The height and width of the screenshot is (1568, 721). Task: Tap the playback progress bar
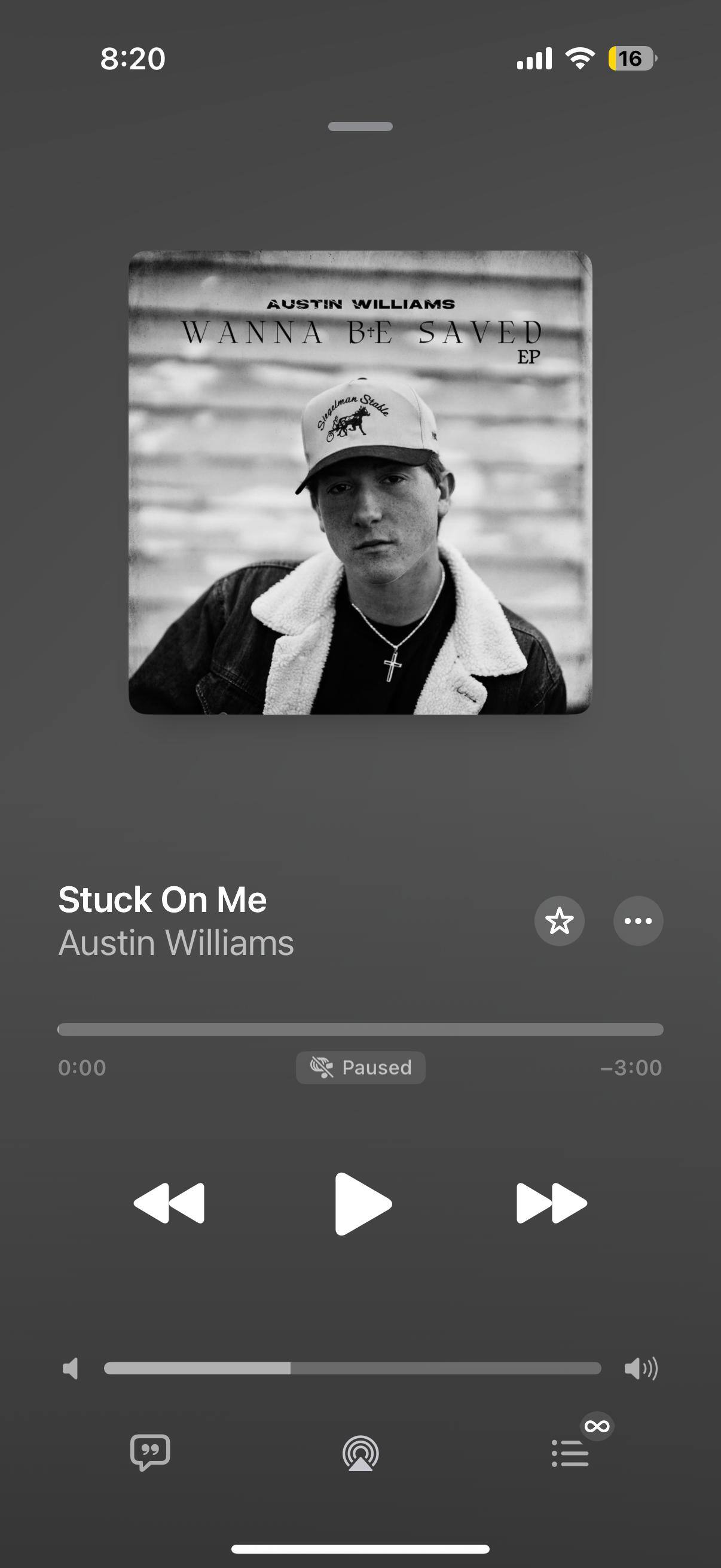coord(360,1029)
